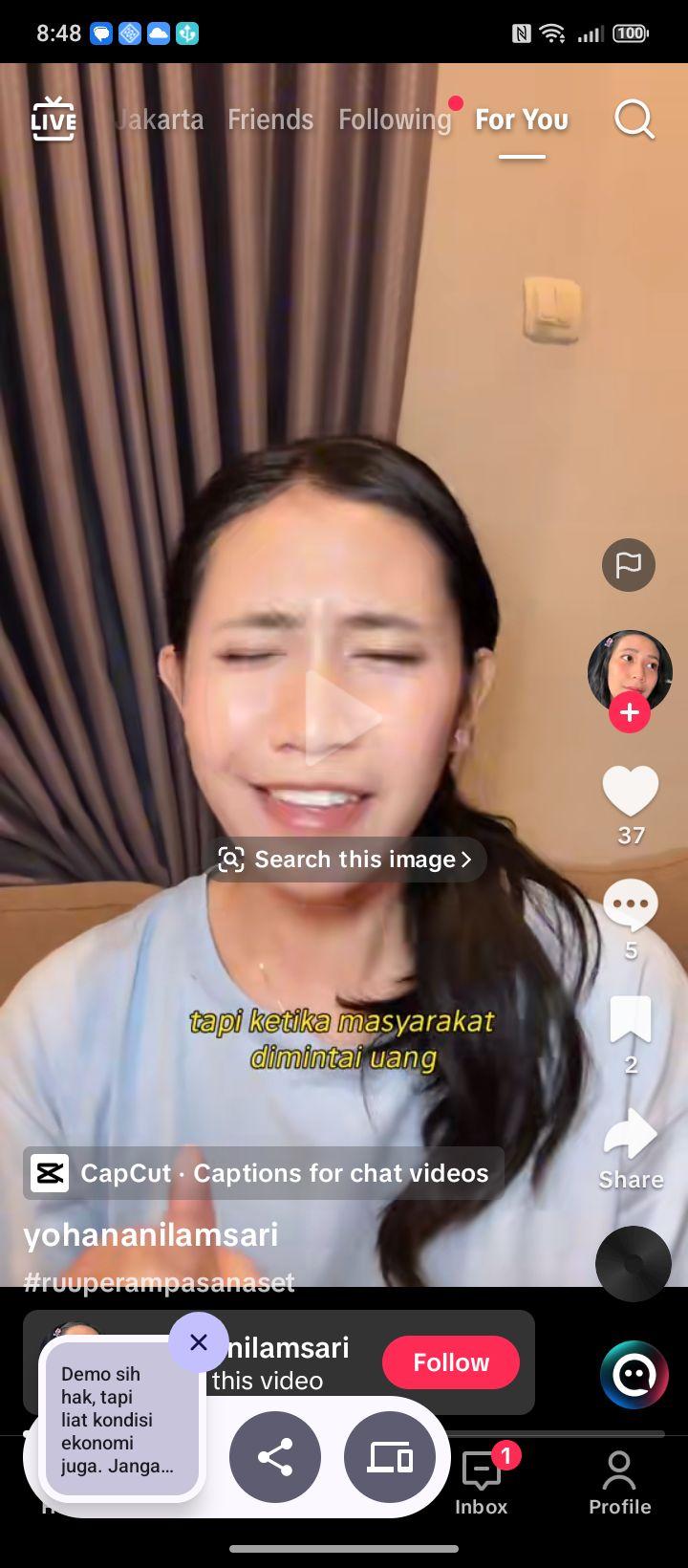The width and height of the screenshot is (688, 1568).
Task: Open the LIVE icon
Action: 54,120
